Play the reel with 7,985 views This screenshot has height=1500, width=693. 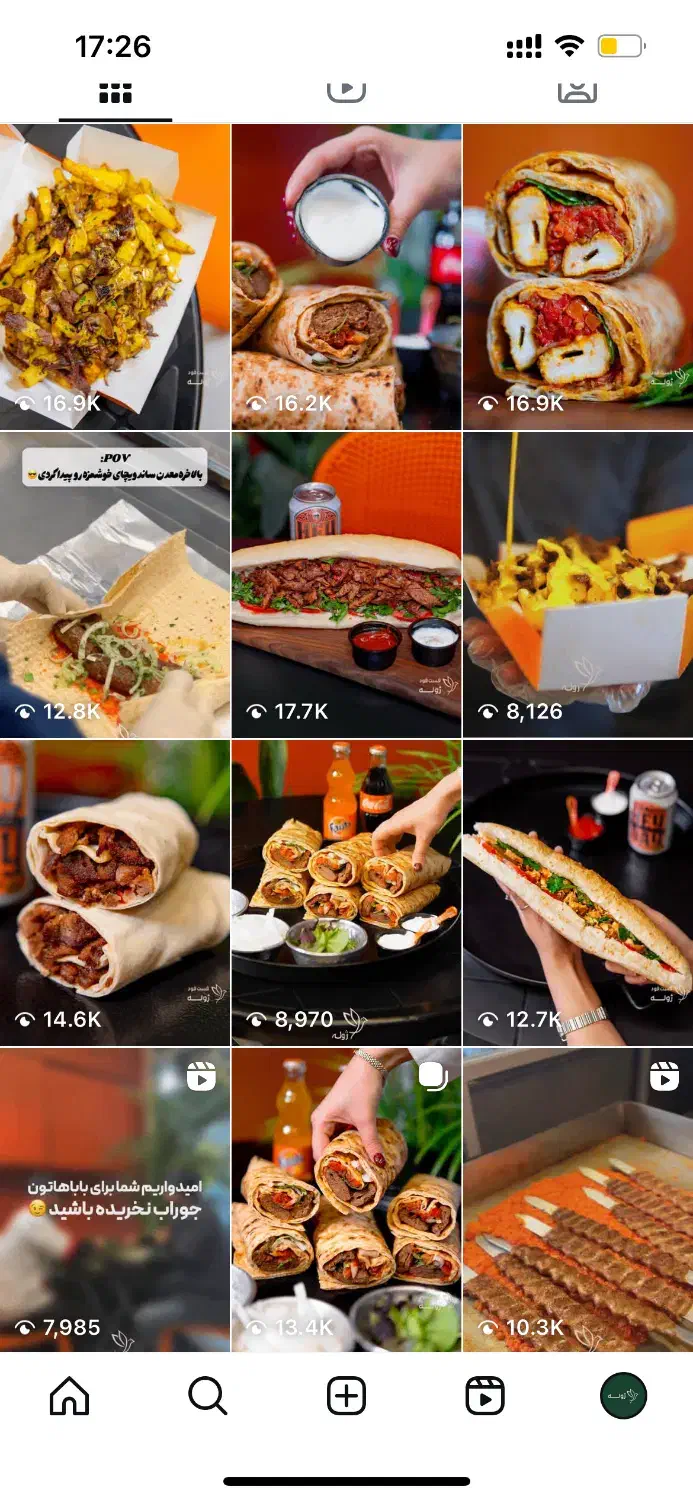(x=115, y=1200)
